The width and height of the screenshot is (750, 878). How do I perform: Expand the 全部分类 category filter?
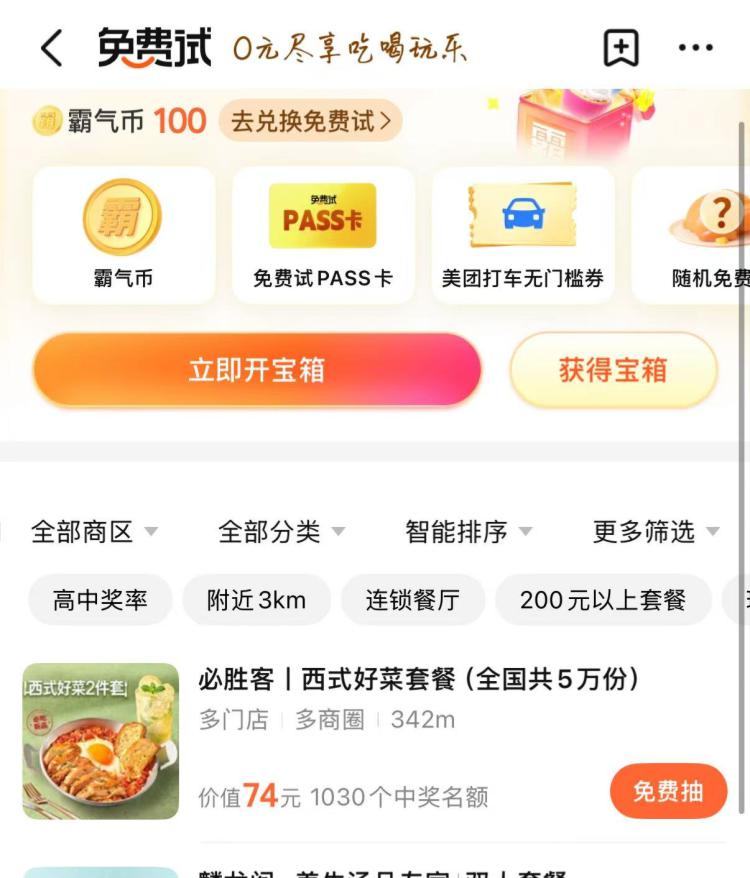pyautogui.click(x=281, y=531)
